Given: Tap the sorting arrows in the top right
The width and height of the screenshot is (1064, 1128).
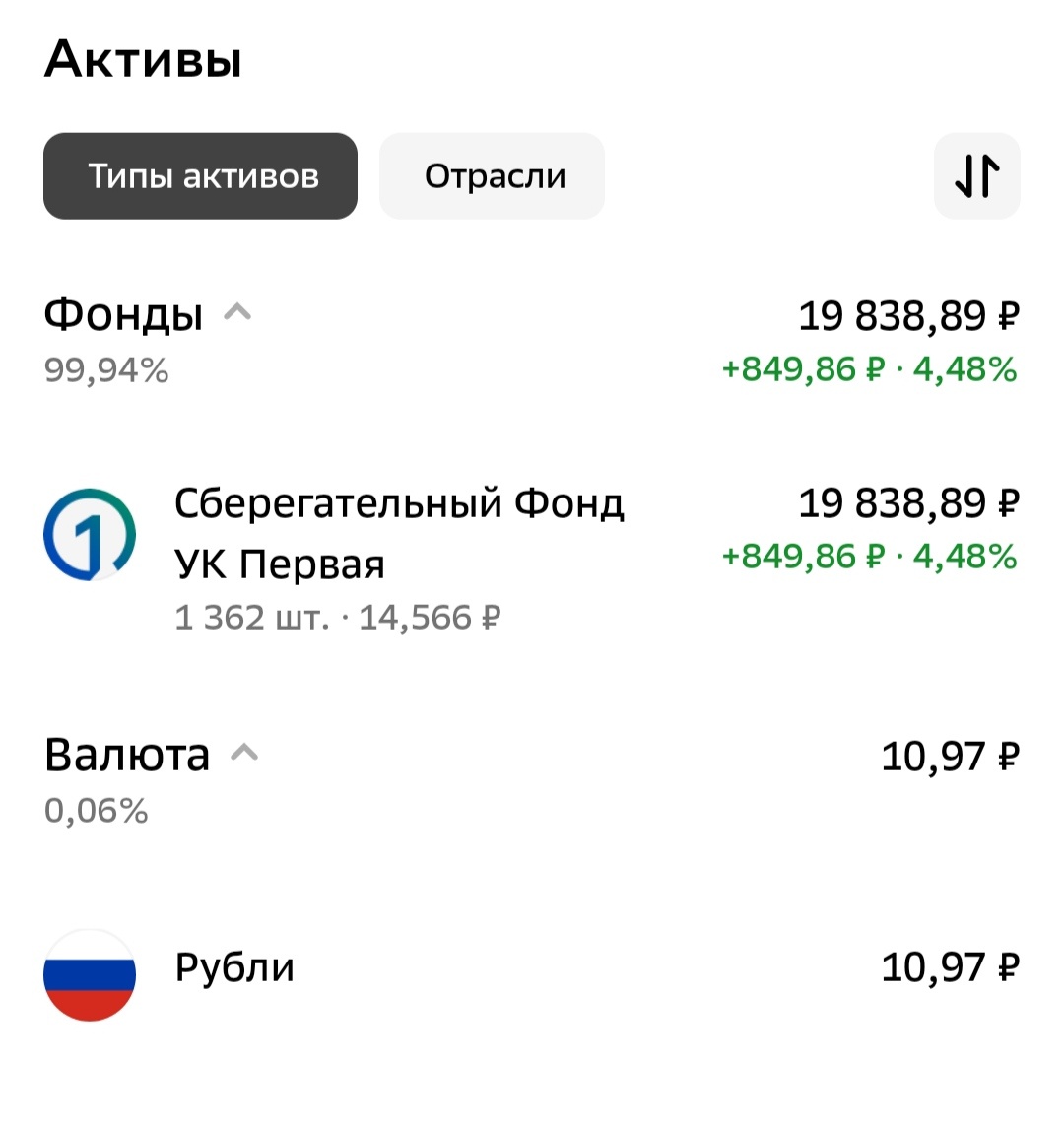Looking at the screenshot, I should [x=976, y=175].
